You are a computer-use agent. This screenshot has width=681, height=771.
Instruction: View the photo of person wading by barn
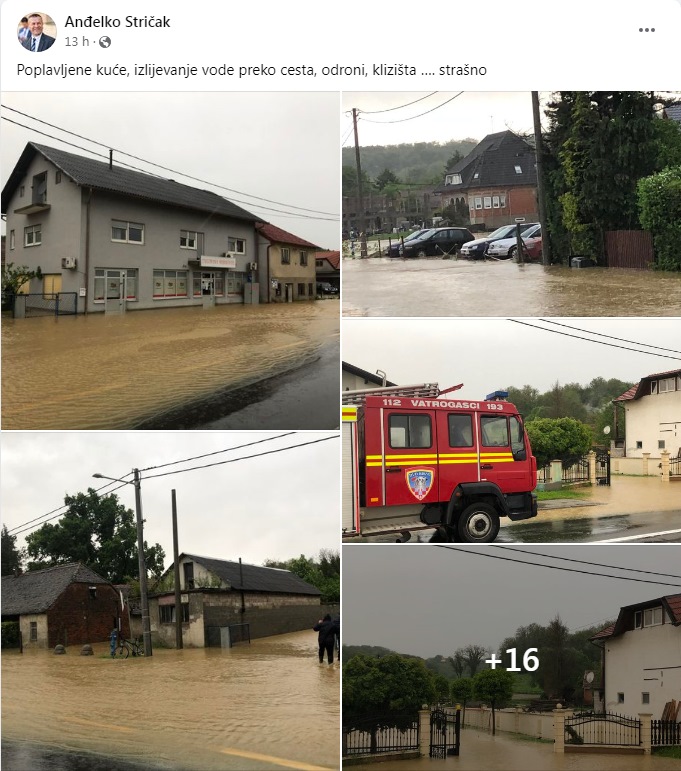point(170,601)
